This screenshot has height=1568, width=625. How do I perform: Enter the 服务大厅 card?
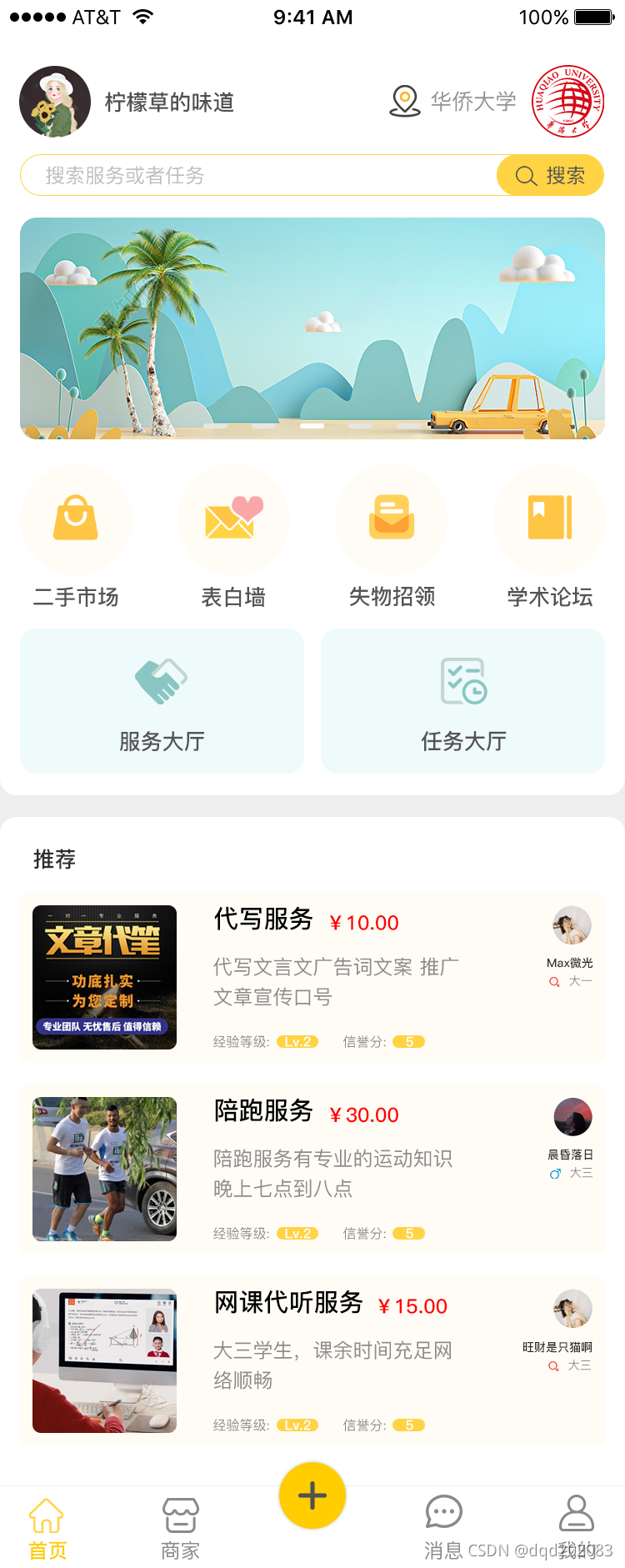pyautogui.click(x=162, y=701)
